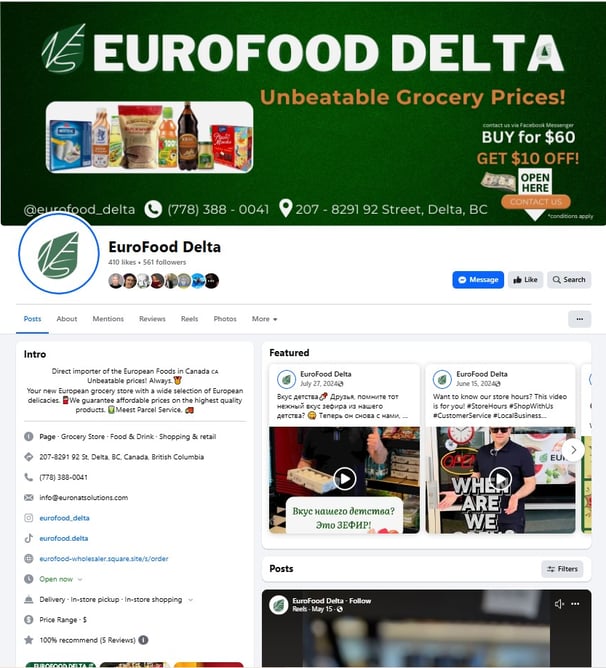Follow EuroFood Delta on the reel
The image size is (606, 668).
coord(360,601)
